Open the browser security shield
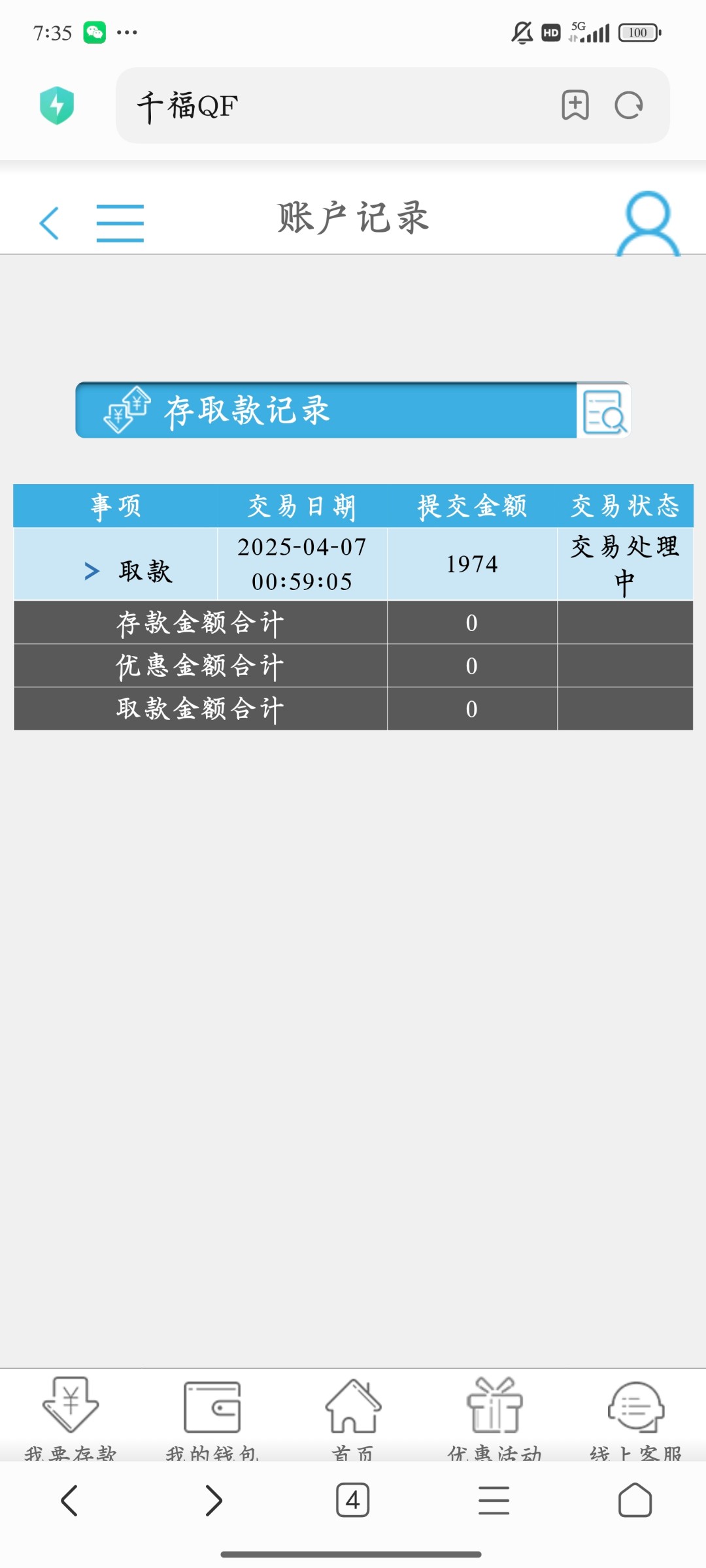This screenshot has height=1568, width=706. 57,105
